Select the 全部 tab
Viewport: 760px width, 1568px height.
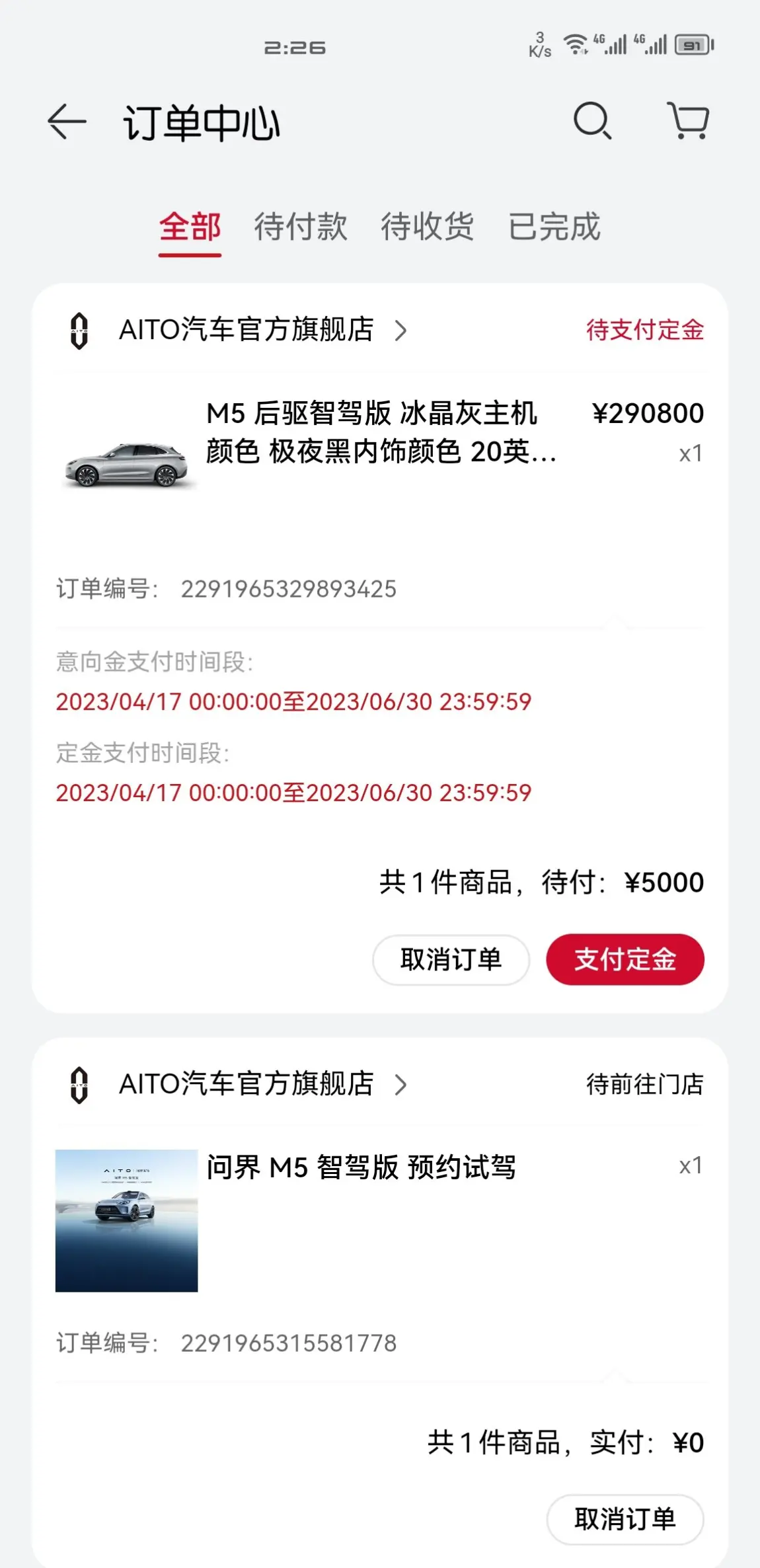tap(190, 227)
